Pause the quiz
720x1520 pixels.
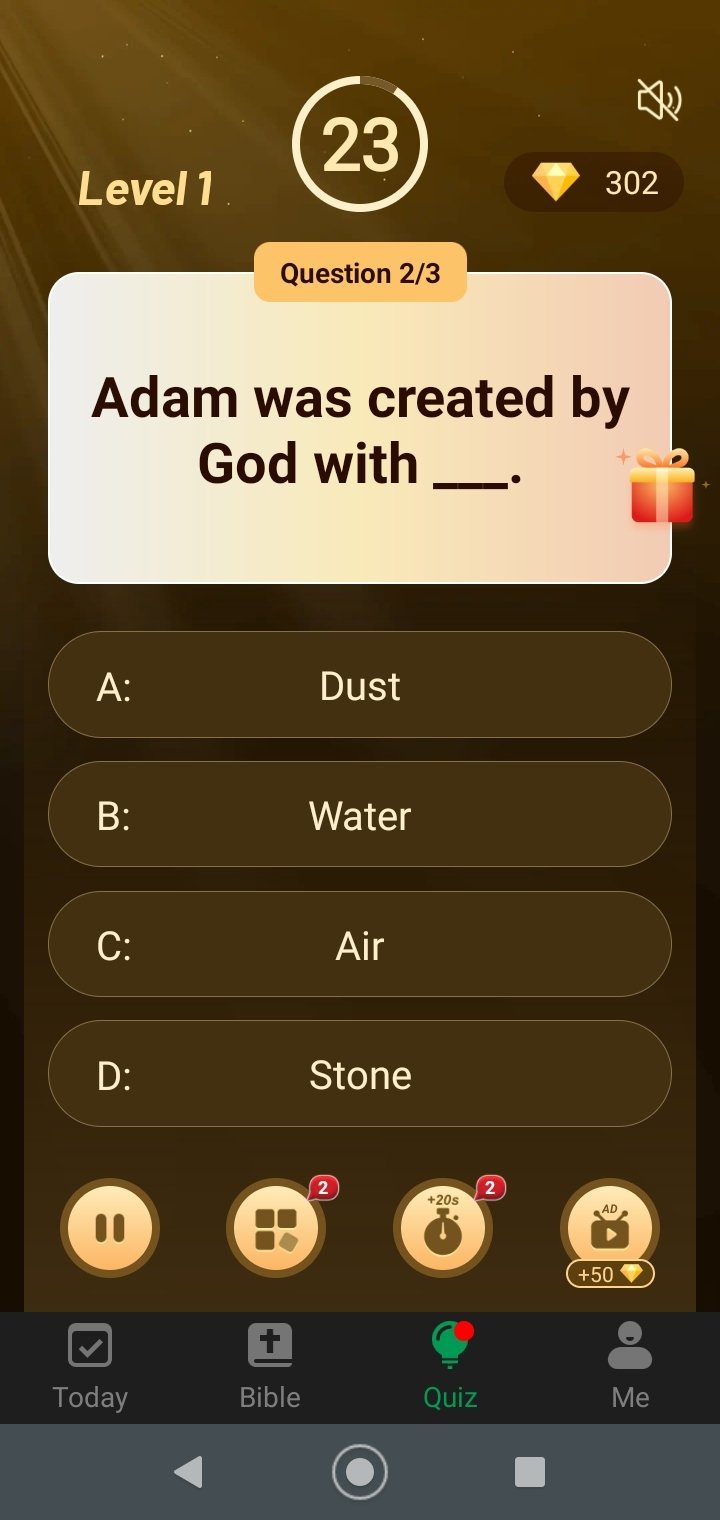tap(110, 1228)
